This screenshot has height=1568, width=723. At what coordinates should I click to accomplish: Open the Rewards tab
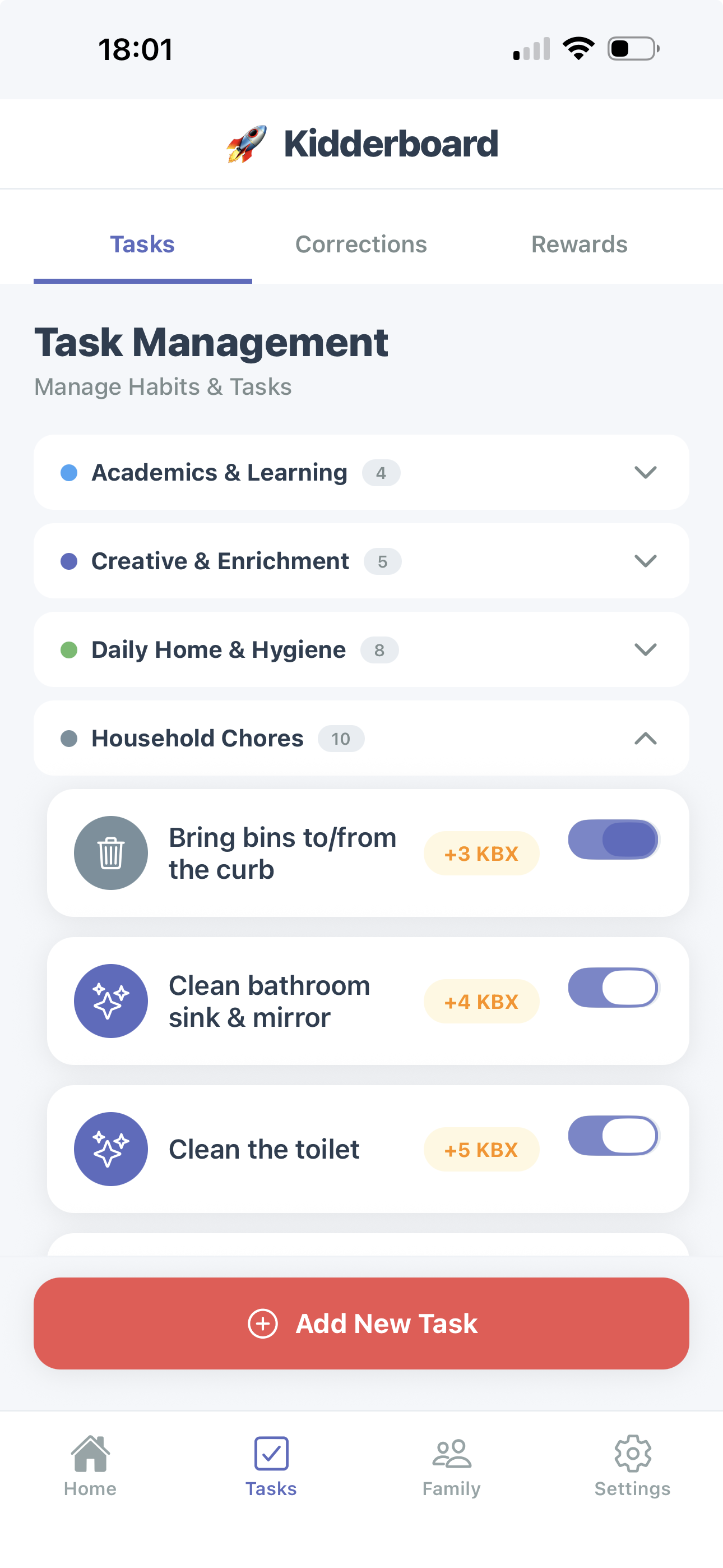tap(579, 243)
